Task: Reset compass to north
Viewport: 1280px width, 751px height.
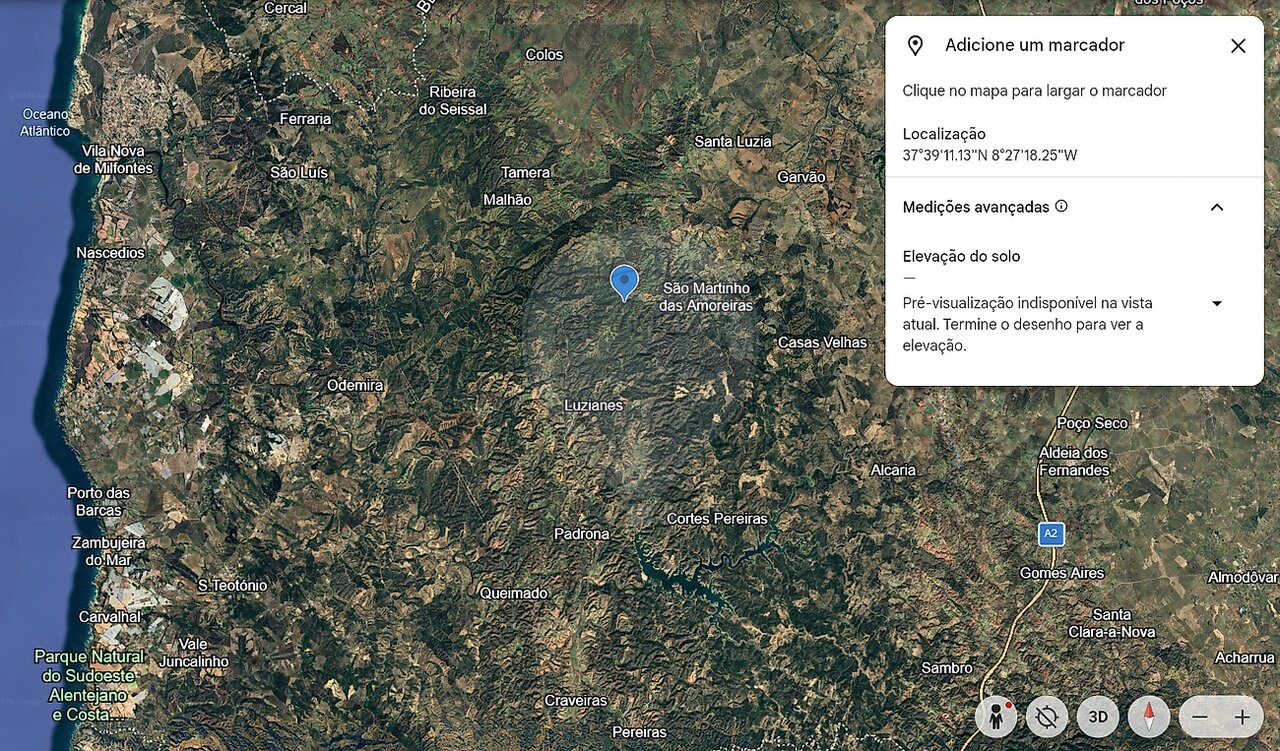Action: tap(1149, 717)
